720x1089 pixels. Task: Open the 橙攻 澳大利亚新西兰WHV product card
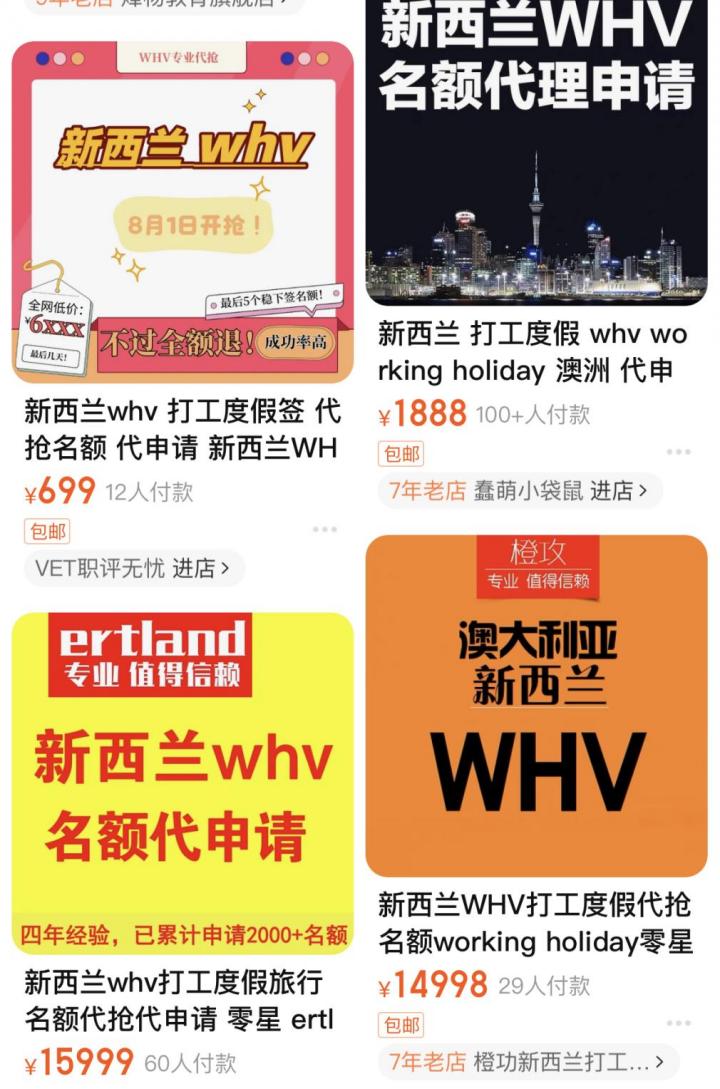pos(536,705)
